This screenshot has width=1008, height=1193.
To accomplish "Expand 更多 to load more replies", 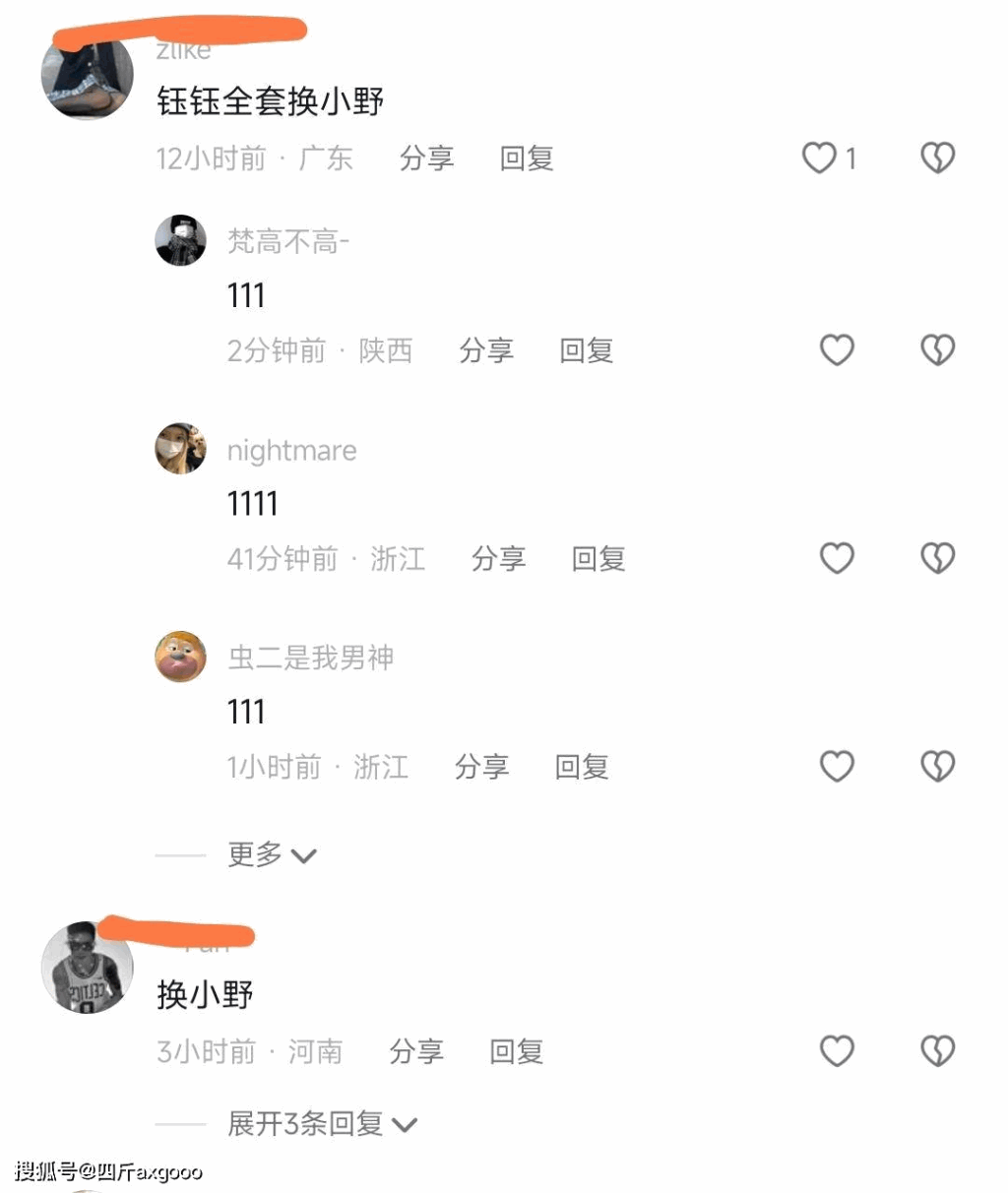I will click(x=271, y=854).
